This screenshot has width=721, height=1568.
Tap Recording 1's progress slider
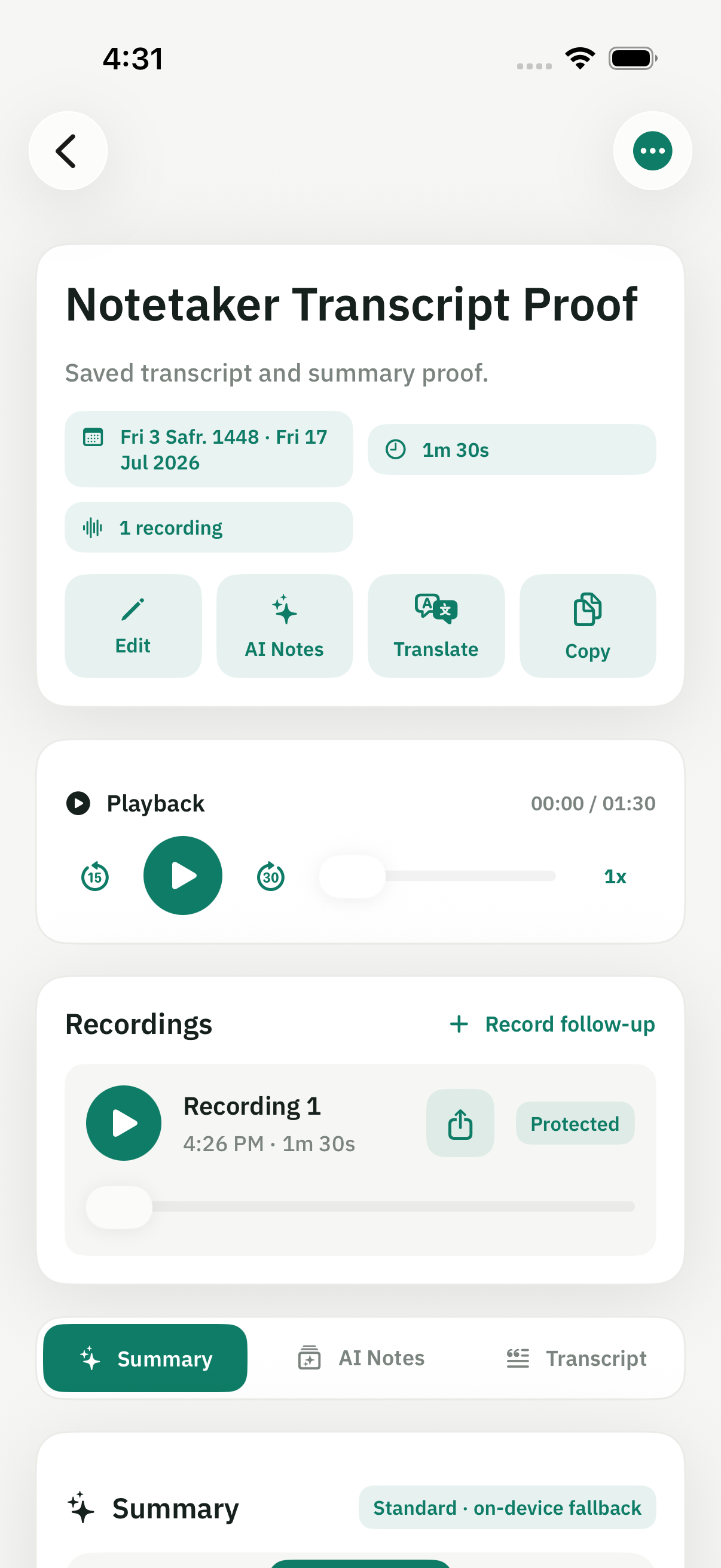360,1206
